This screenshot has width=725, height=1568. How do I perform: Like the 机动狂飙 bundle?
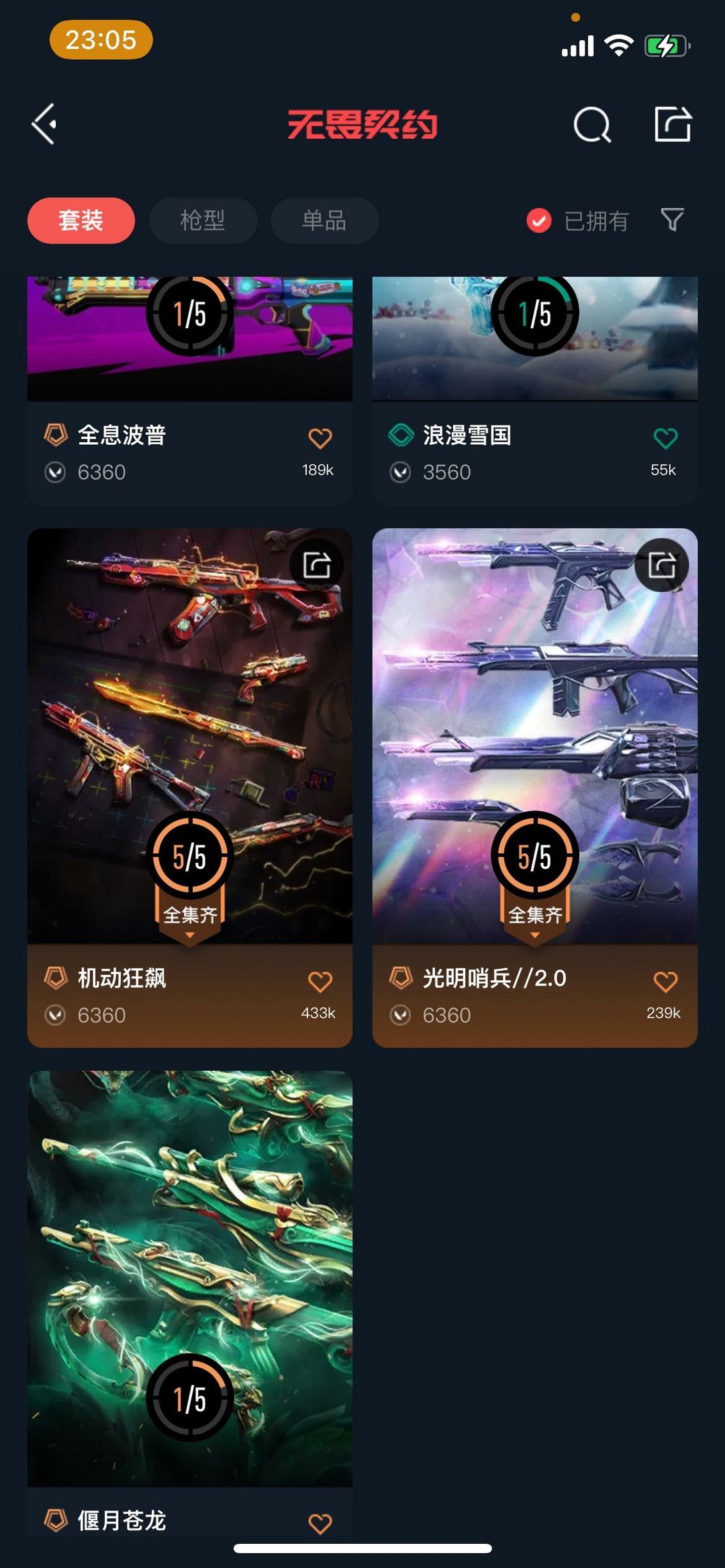coord(320,982)
